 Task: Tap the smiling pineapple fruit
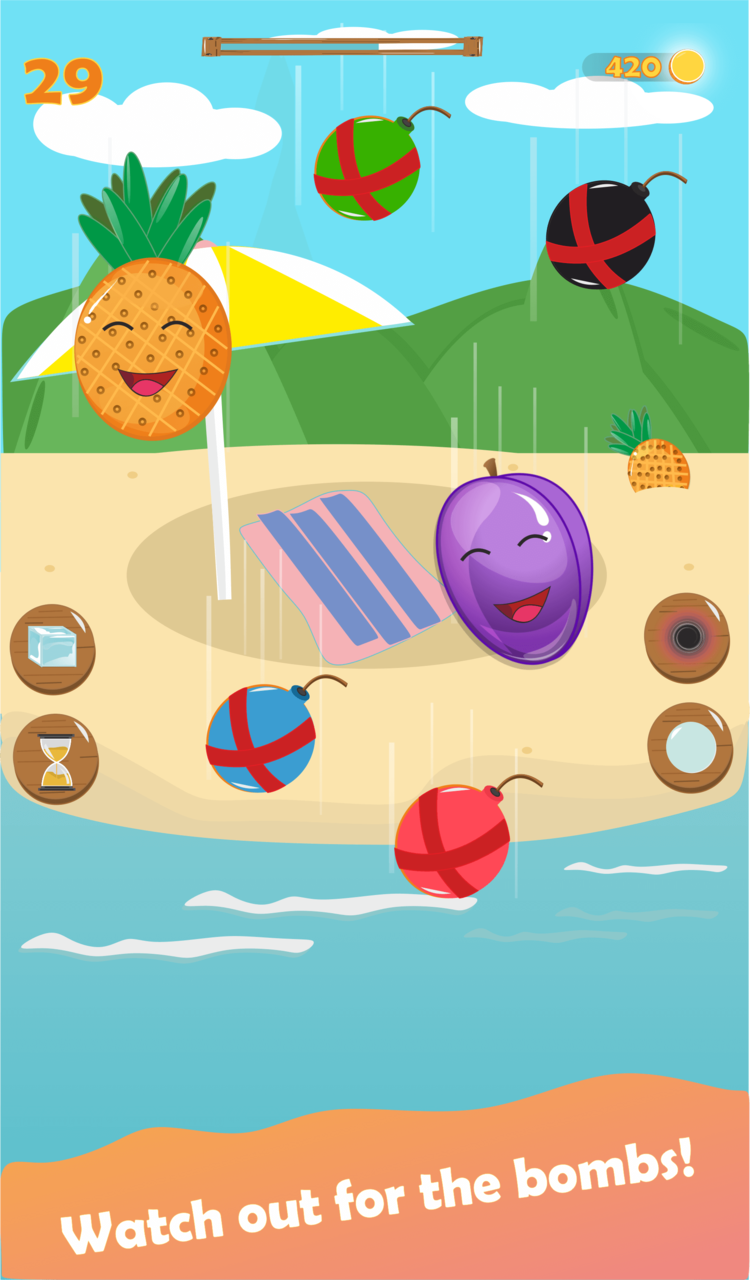tap(152, 300)
